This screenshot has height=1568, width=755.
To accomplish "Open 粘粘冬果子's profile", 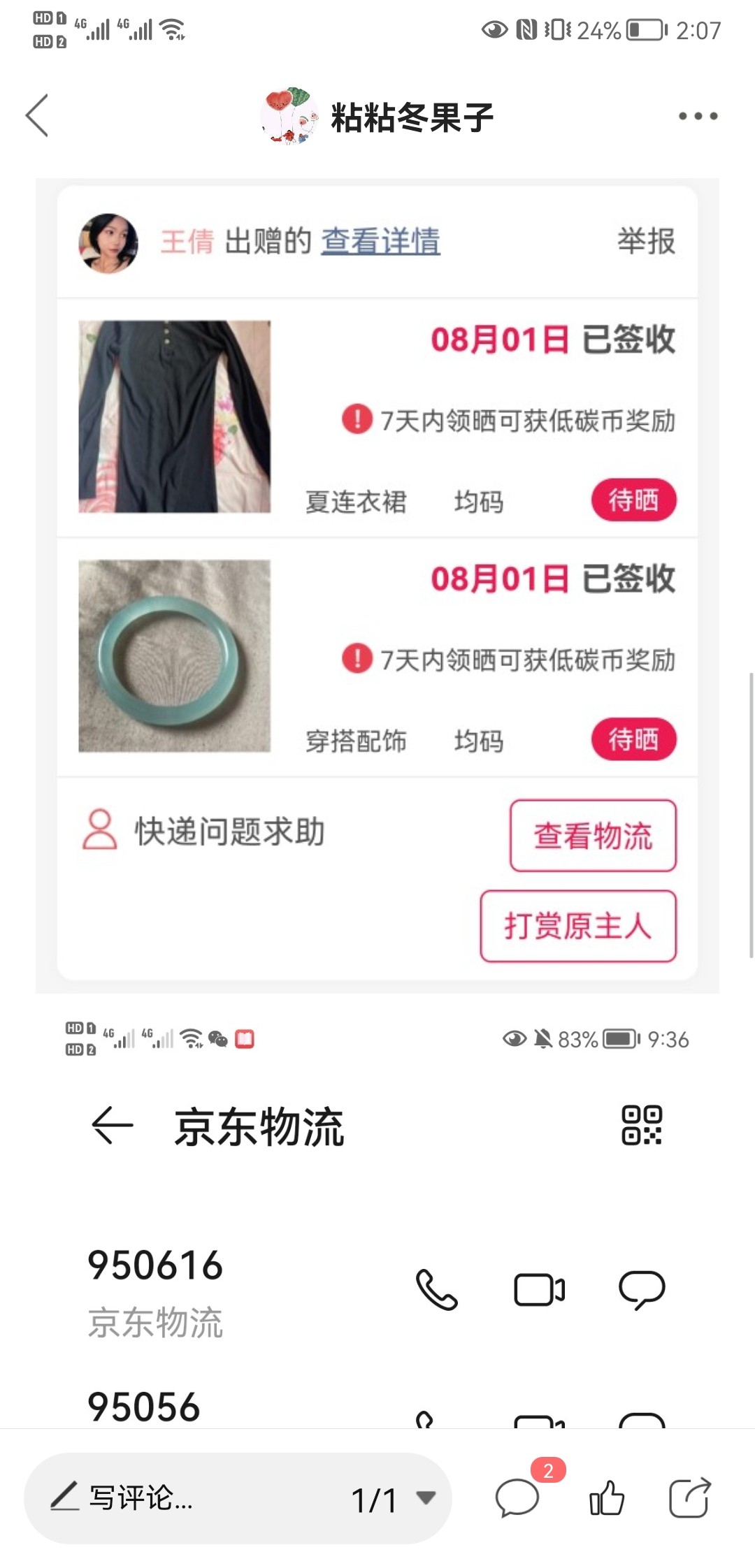I will pyautogui.click(x=377, y=117).
